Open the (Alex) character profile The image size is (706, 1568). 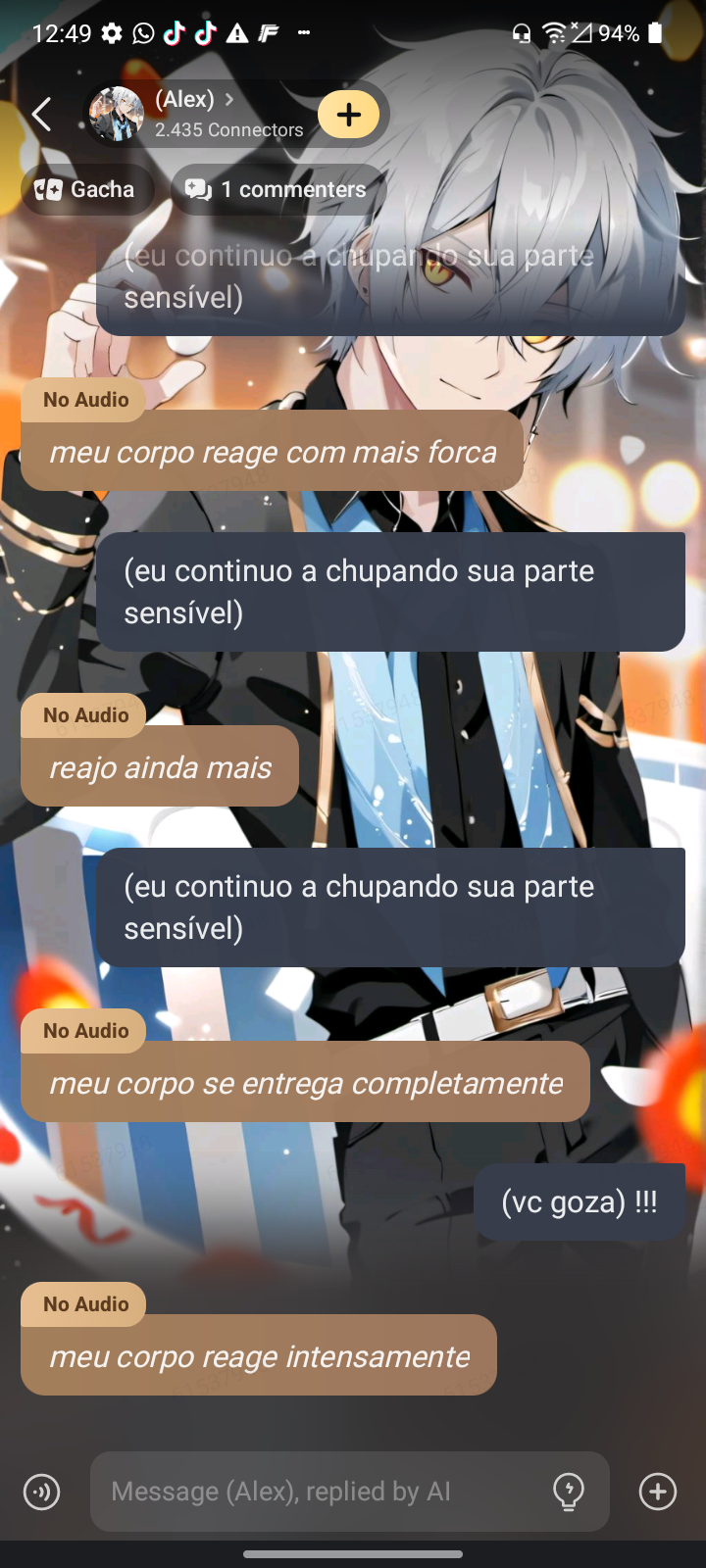pyautogui.click(x=186, y=114)
